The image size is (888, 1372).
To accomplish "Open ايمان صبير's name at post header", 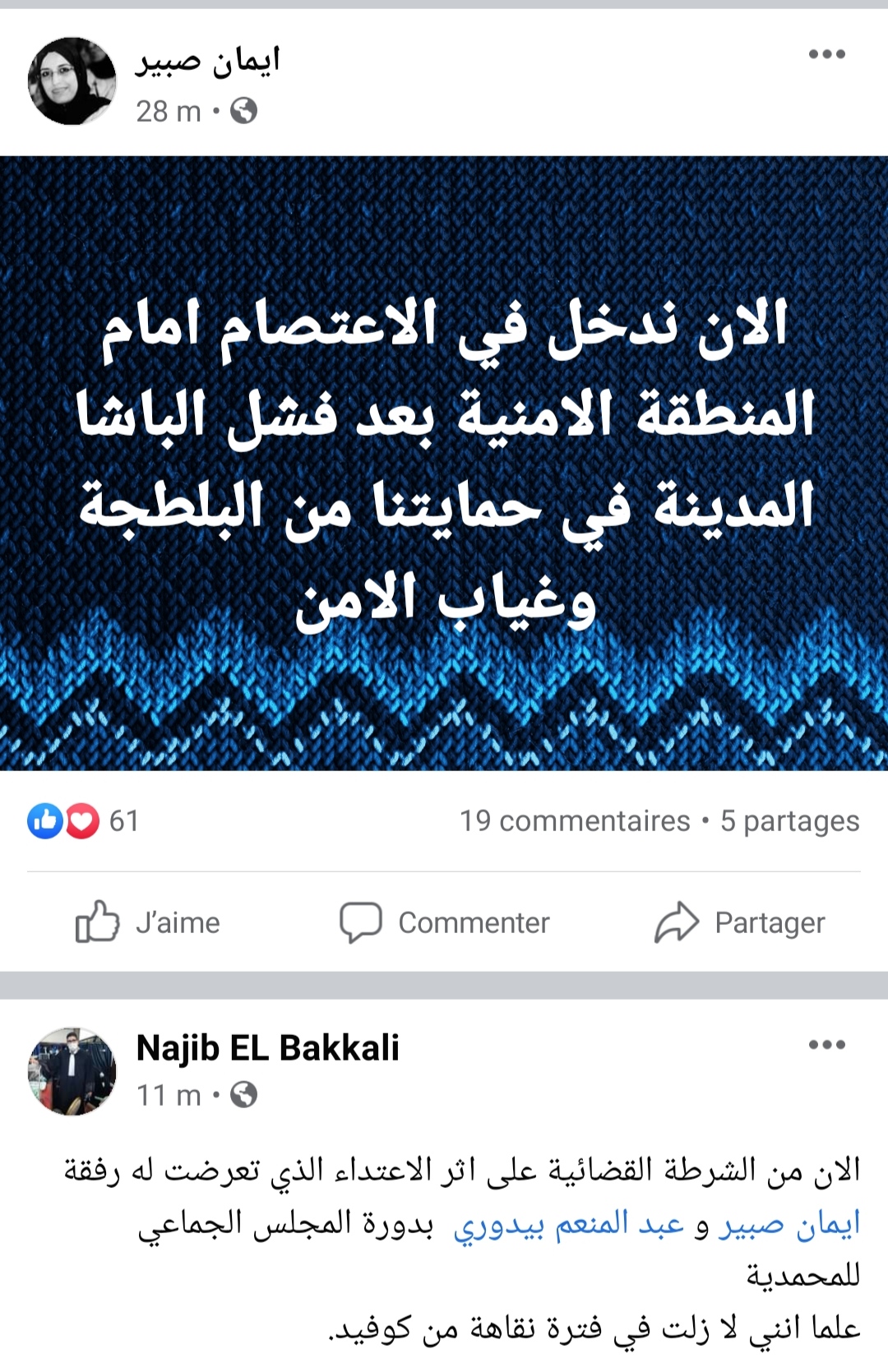I will coord(208,59).
